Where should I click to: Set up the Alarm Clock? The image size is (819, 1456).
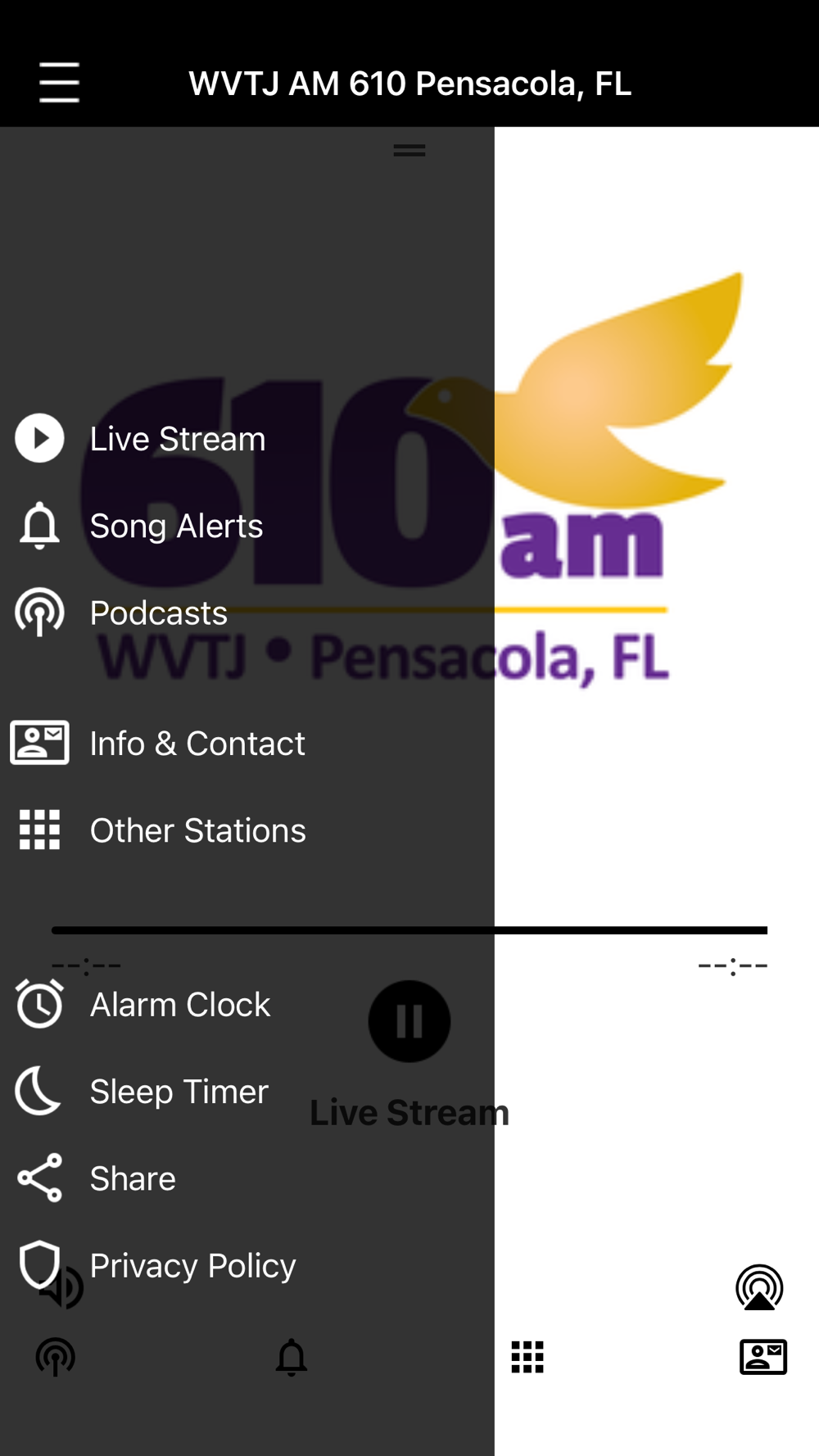point(179,1005)
